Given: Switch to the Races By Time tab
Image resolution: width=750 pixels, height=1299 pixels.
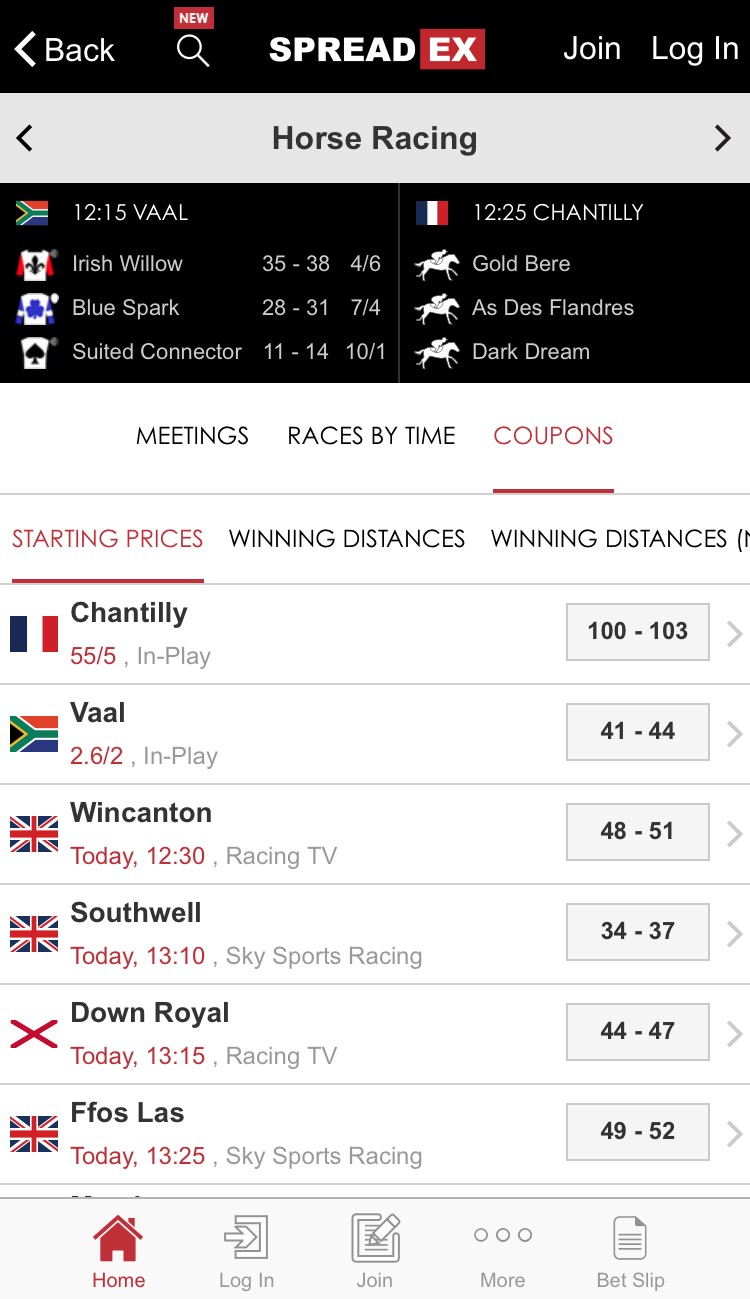Looking at the screenshot, I should pos(371,436).
